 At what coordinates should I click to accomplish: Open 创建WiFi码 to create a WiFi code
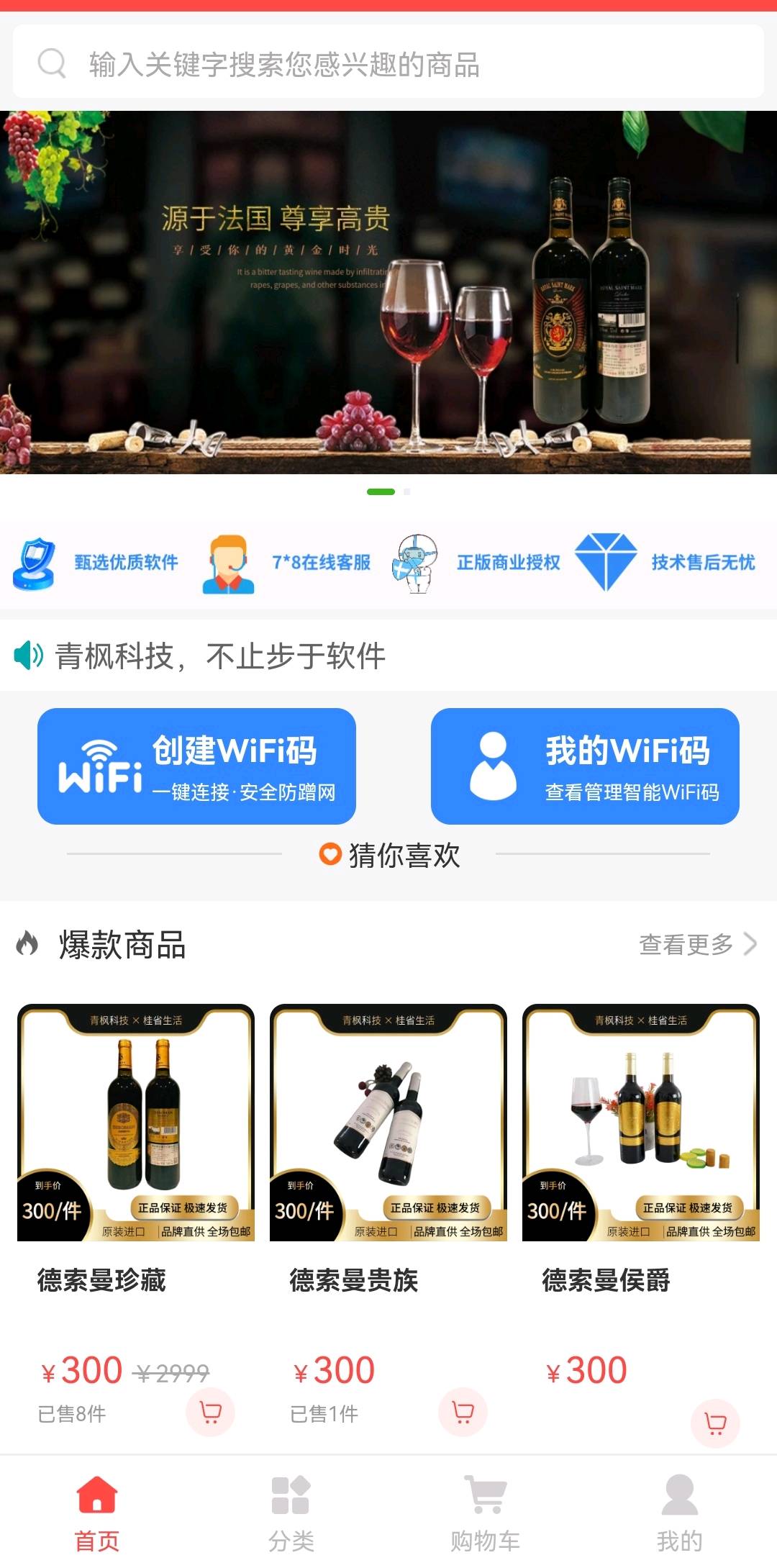point(196,766)
